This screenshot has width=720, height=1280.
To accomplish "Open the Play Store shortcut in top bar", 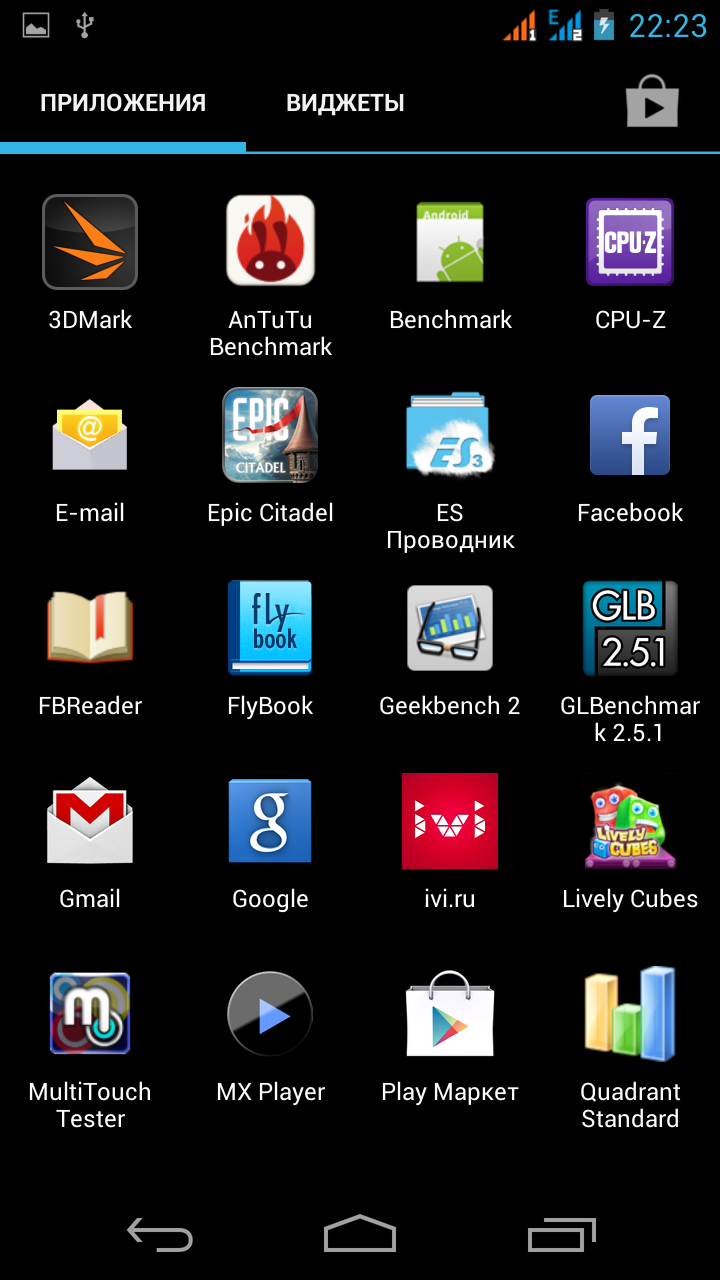I will click(x=652, y=102).
